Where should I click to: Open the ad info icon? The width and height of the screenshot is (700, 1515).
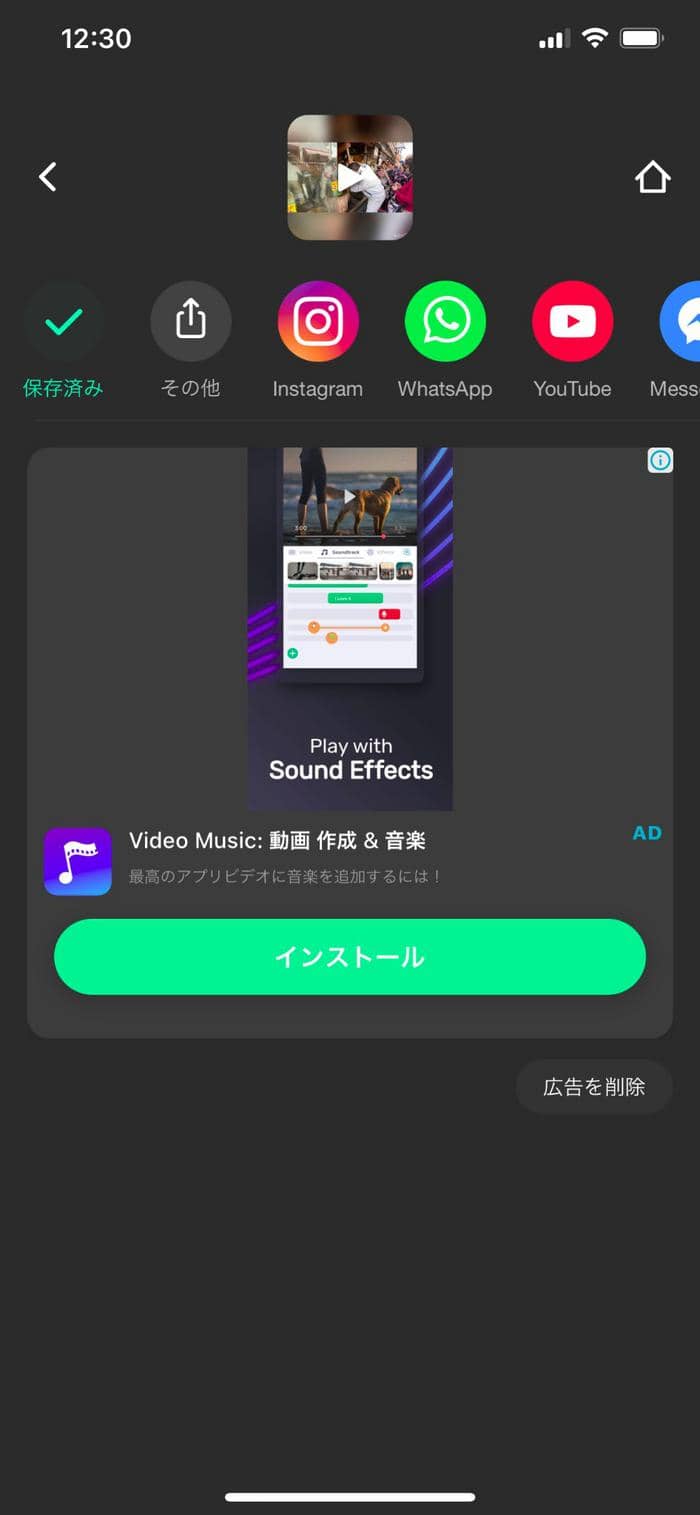pos(660,460)
